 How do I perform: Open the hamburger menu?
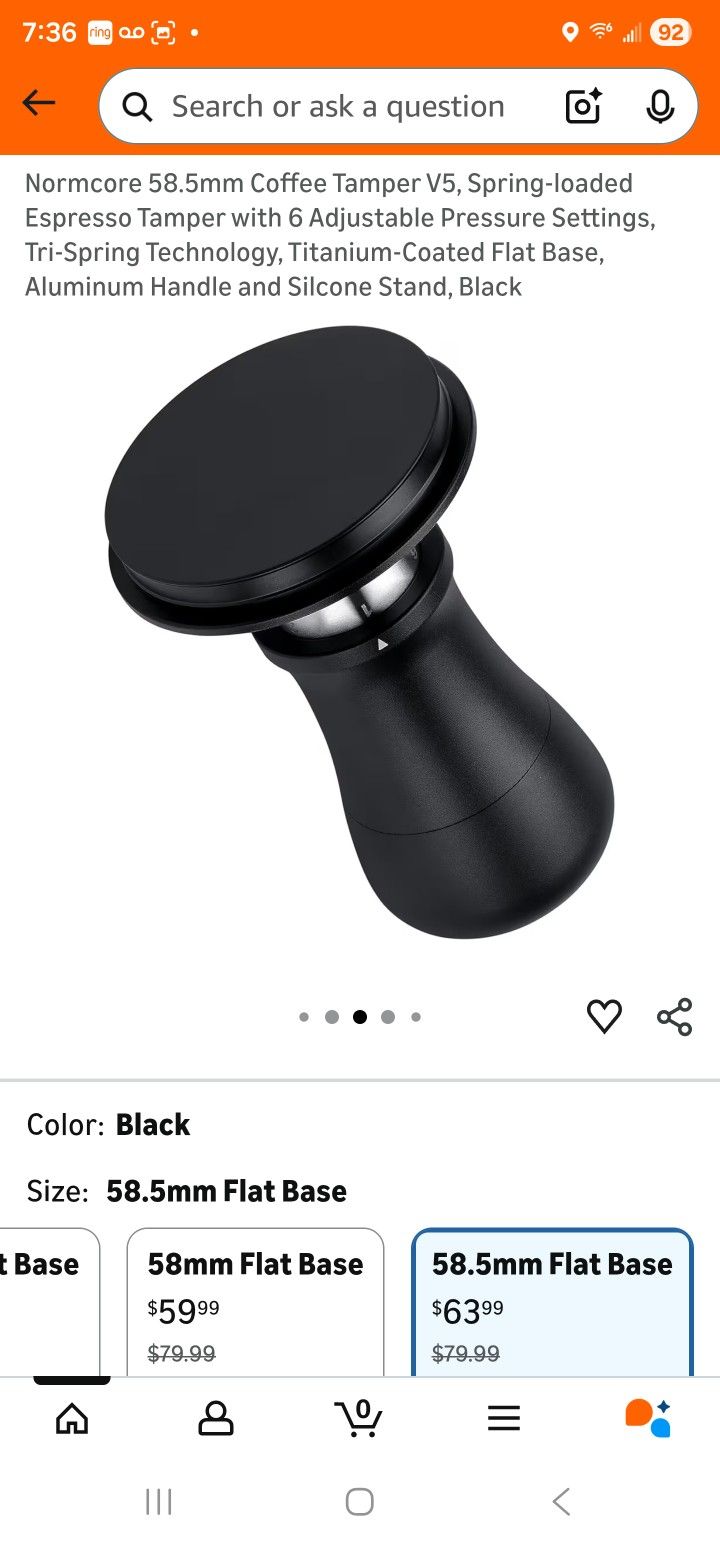pos(504,1417)
